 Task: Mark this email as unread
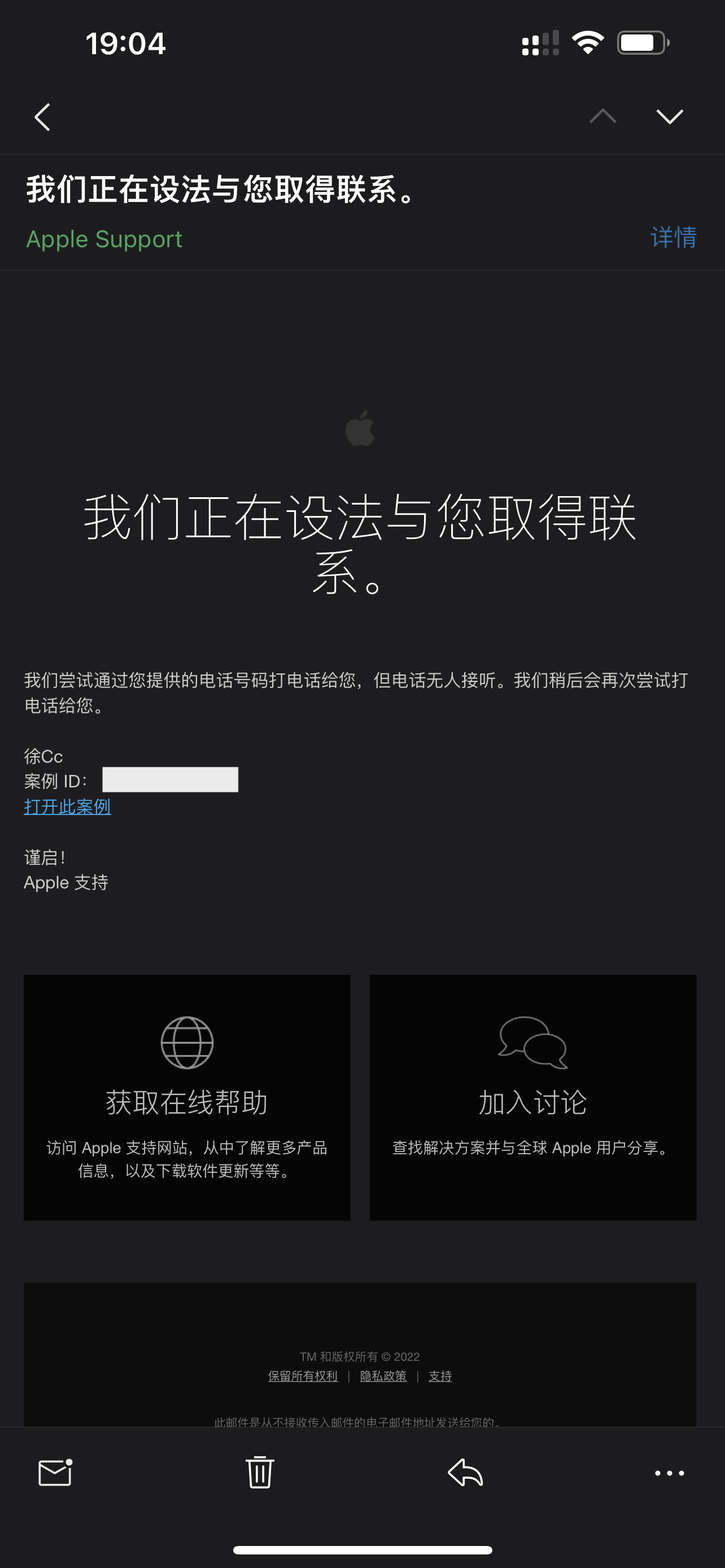pos(55,1473)
